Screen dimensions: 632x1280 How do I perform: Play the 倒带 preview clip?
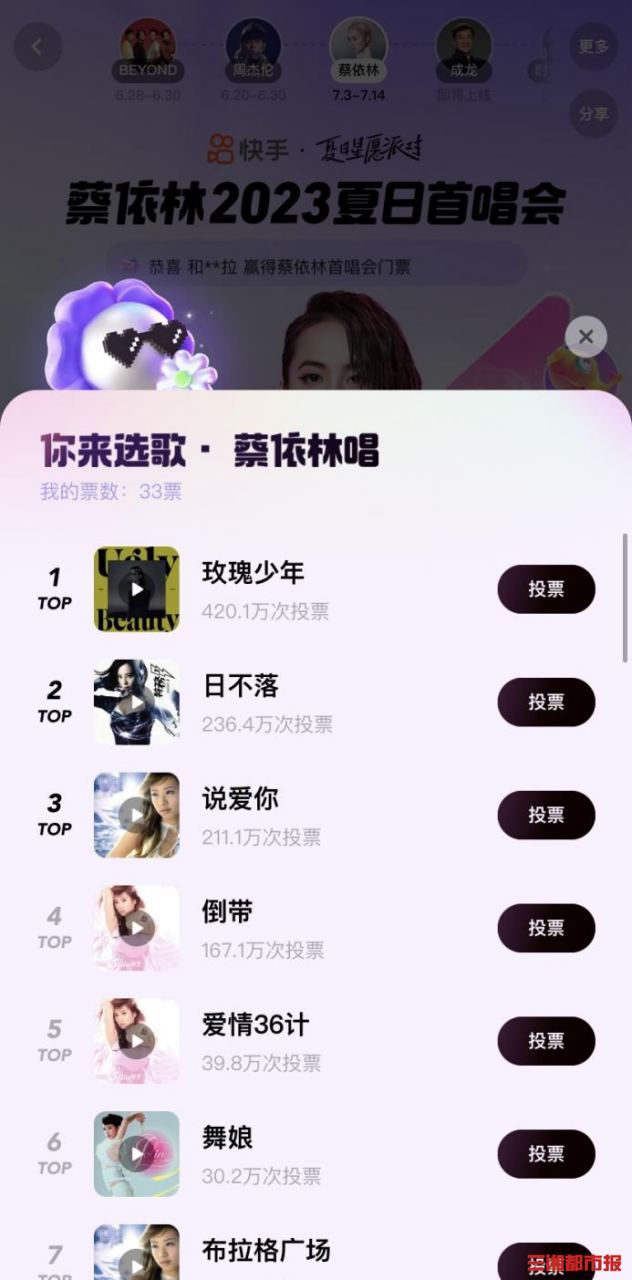(137, 928)
